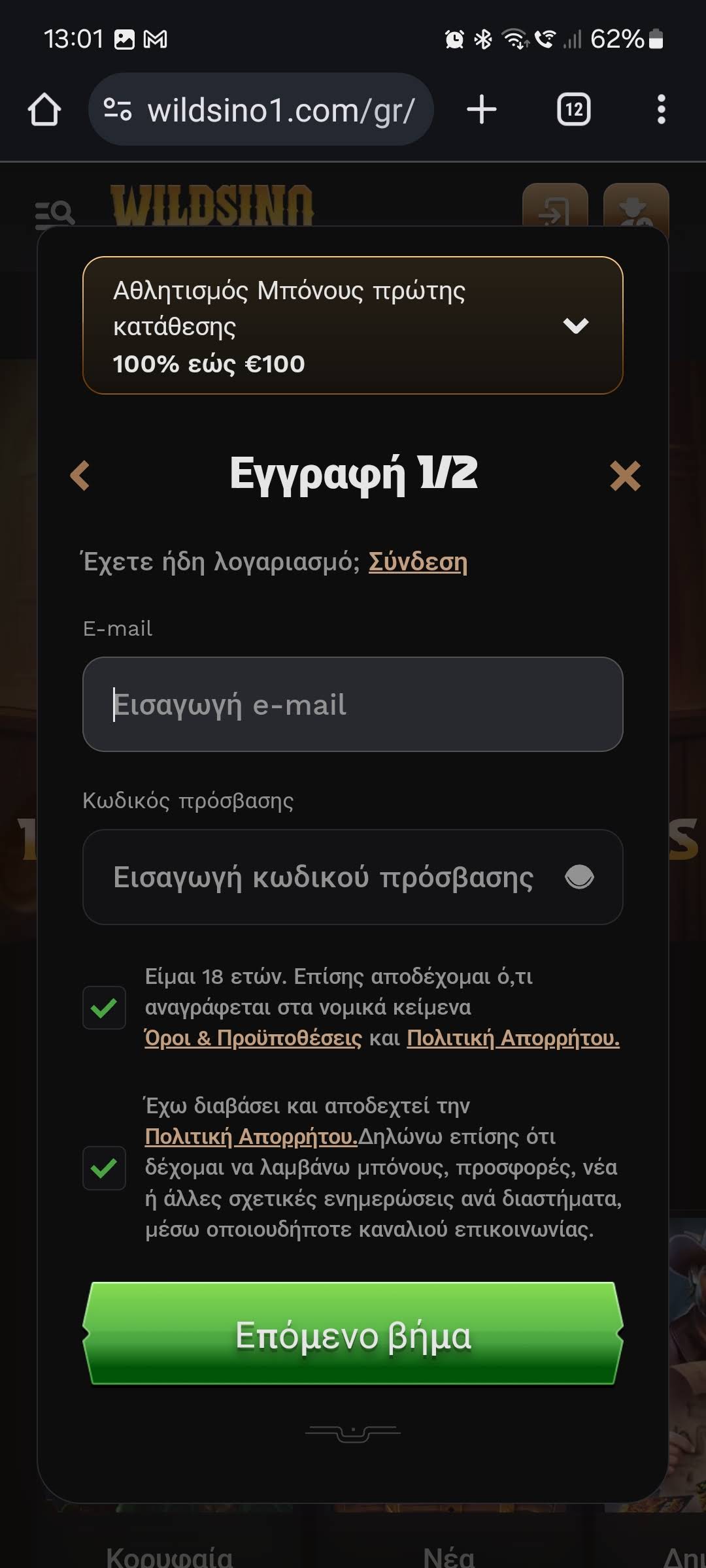Open a new browser tab
This screenshot has height=1568, width=706.
click(x=482, y=110)
